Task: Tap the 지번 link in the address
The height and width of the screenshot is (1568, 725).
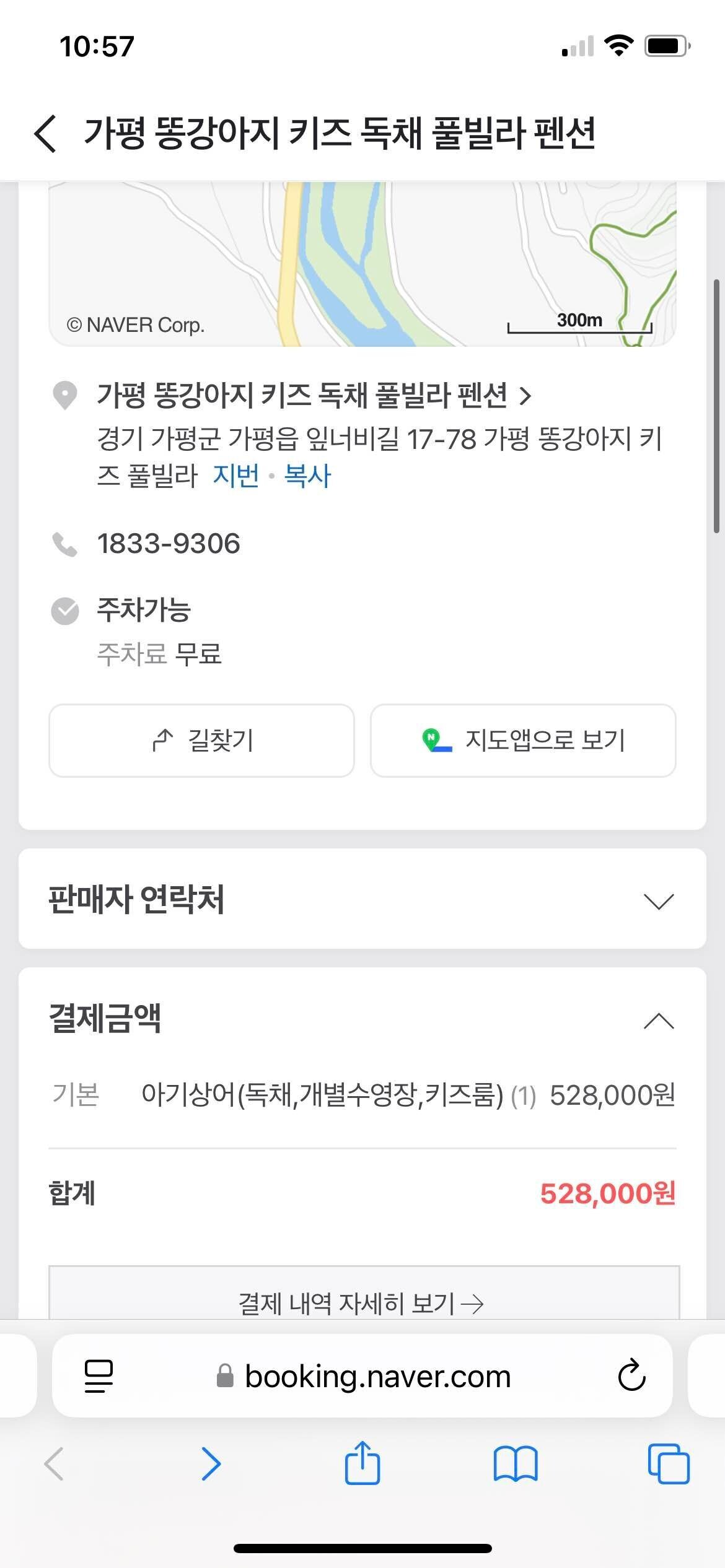Action: click(x=237, y=477)
